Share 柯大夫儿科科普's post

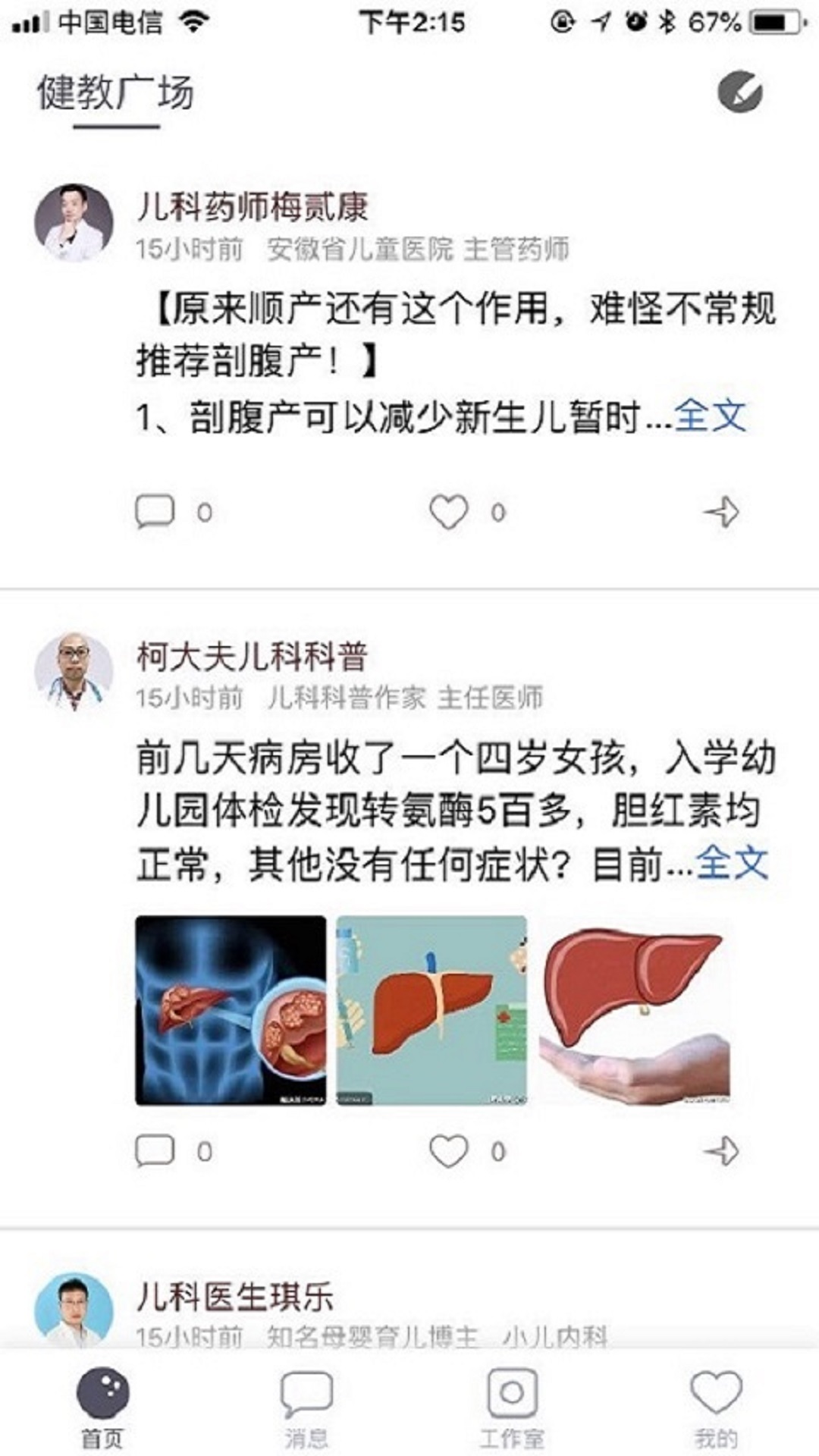pyautogui.click(x=721, y=1151)
